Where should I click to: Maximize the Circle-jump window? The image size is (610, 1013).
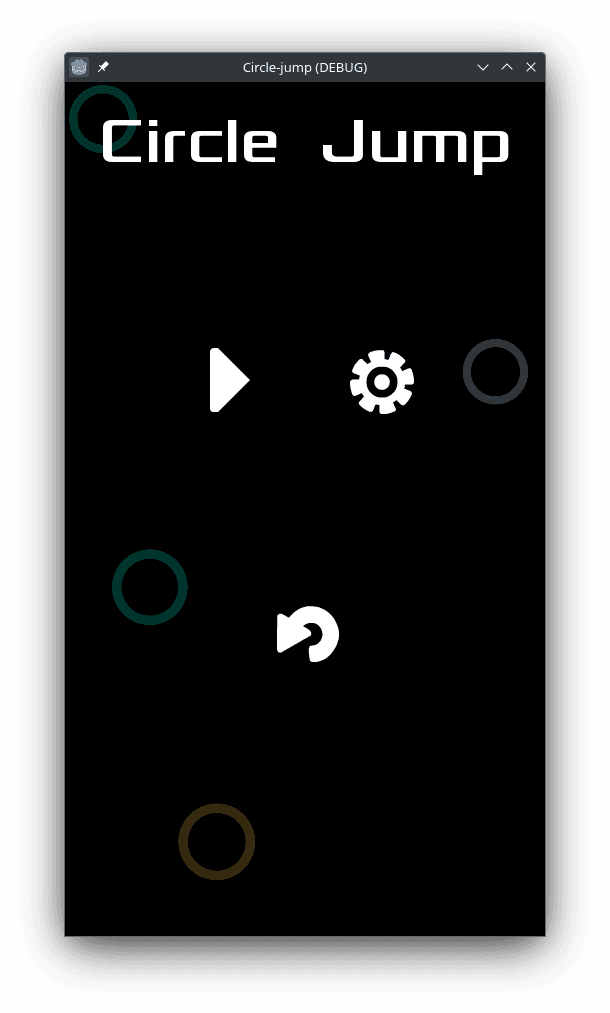tap(507, 67)
